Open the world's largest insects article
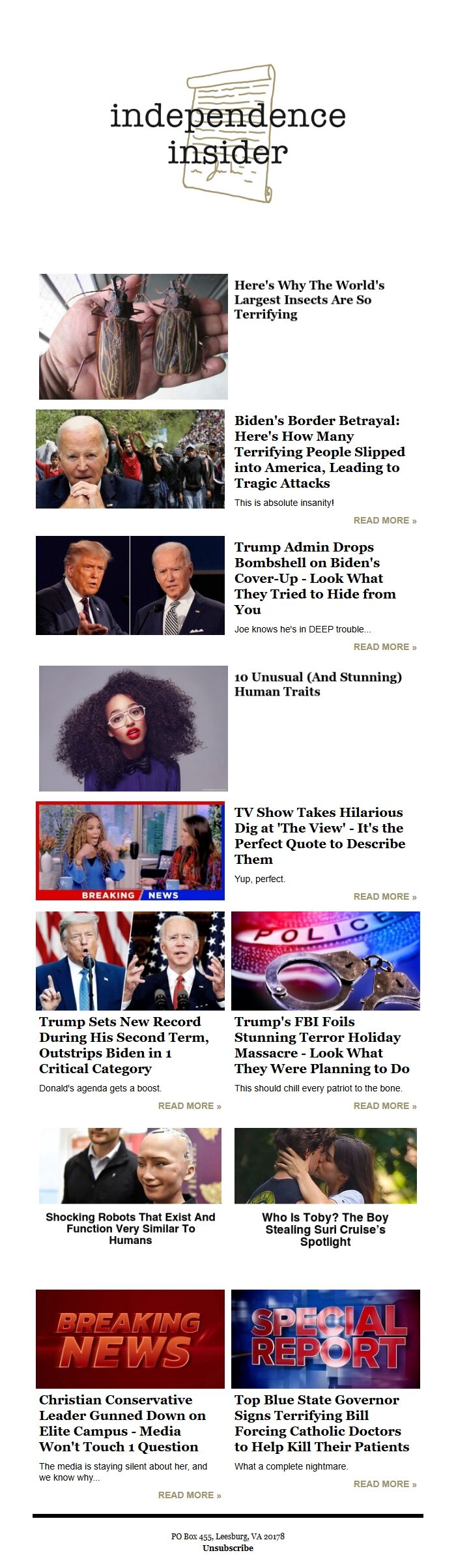The height and width of the screenshot is (1568, 456). (309, 299)
